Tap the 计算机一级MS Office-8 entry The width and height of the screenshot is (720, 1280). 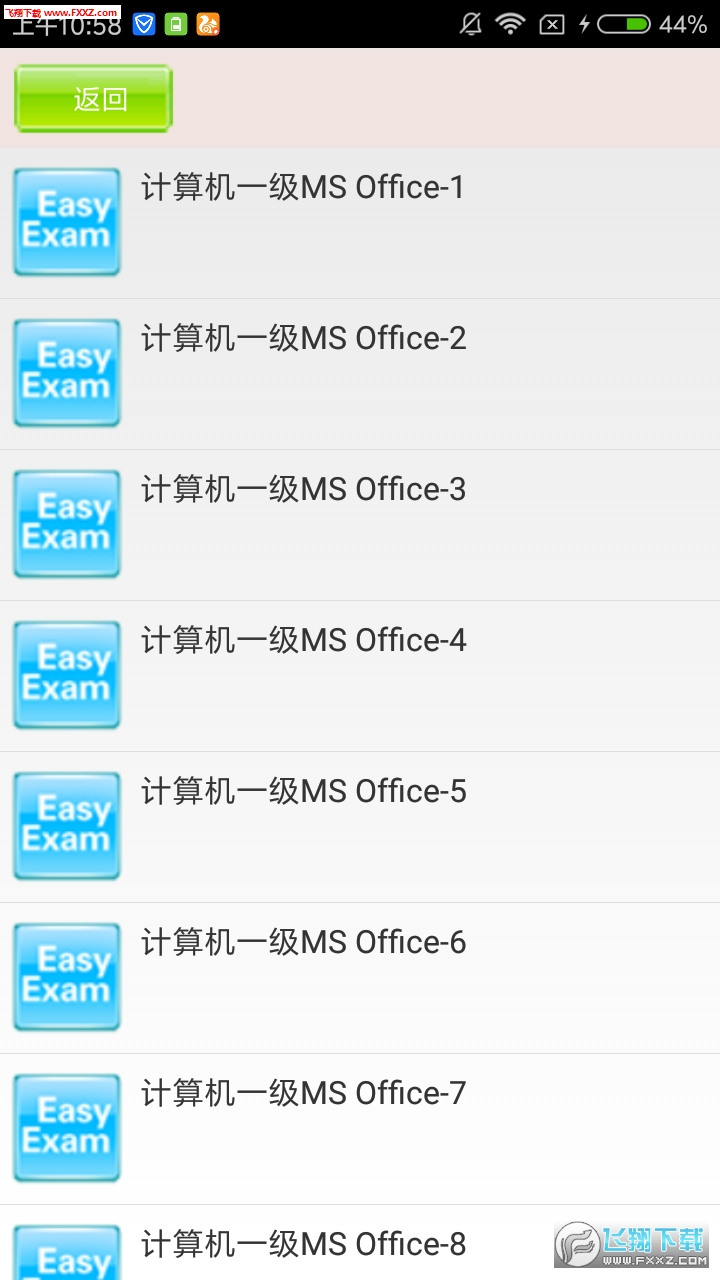click(x=360, y=1243)
